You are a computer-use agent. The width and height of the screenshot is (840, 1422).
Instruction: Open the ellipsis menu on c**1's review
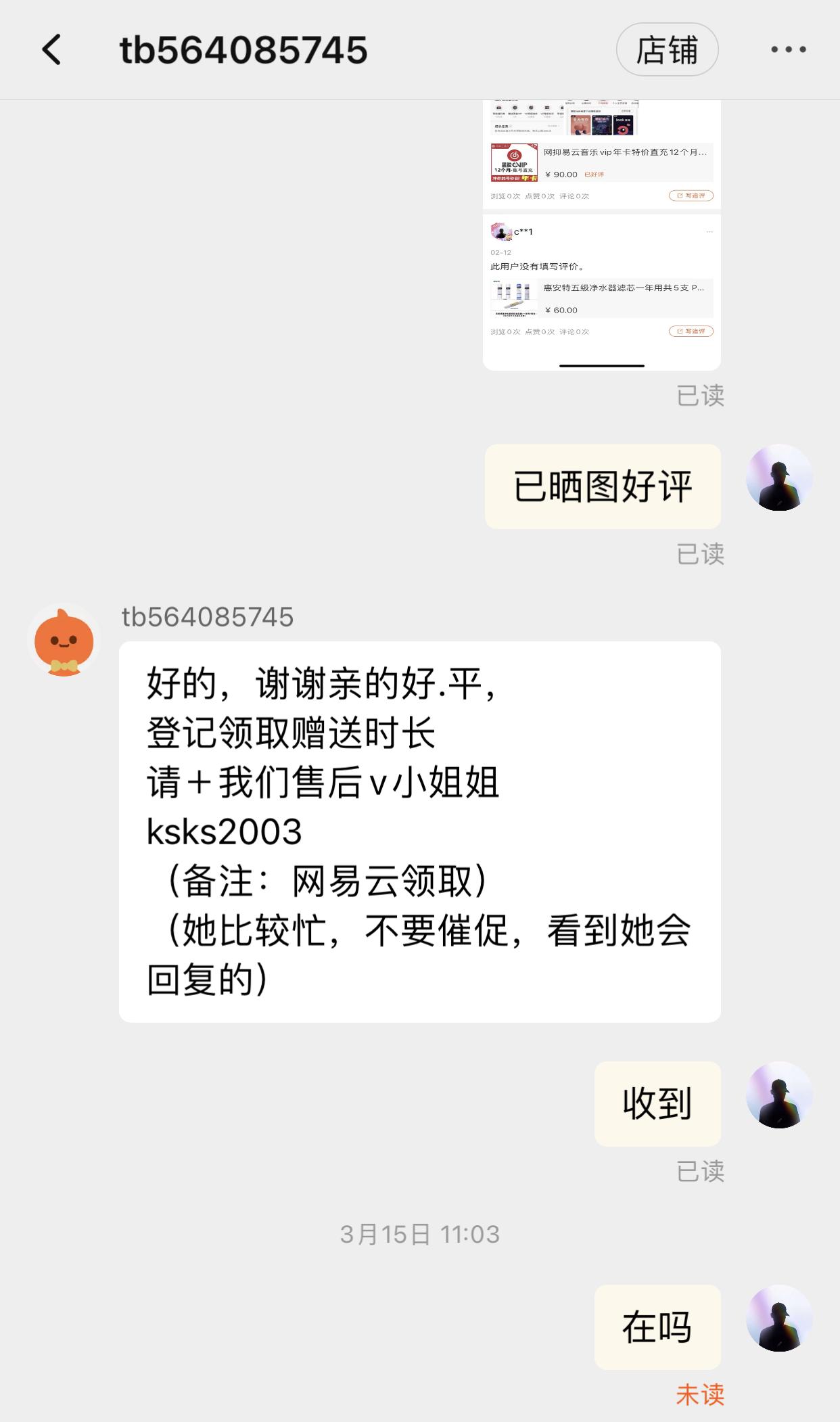(709, 231)
